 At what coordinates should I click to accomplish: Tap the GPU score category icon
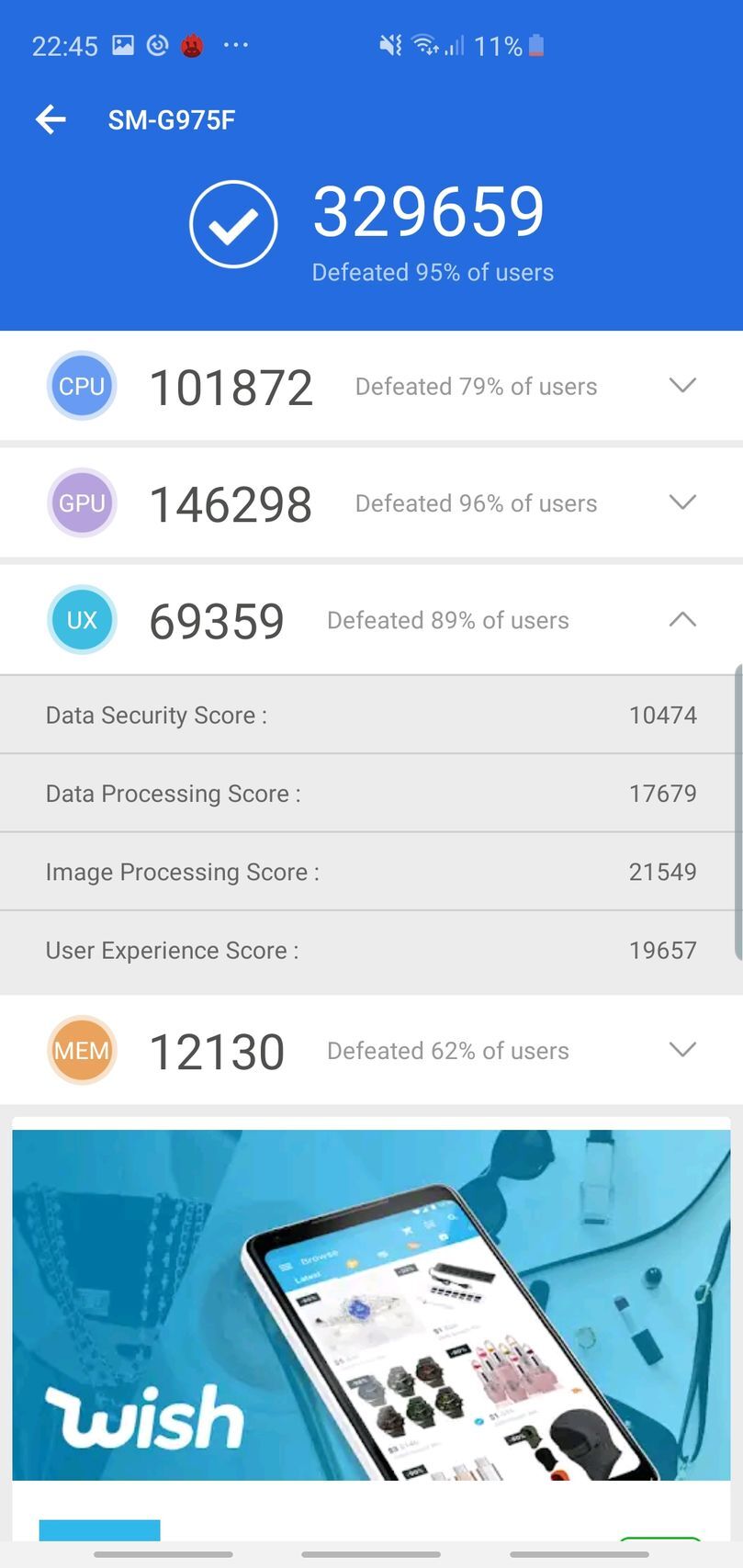(82, 502)
